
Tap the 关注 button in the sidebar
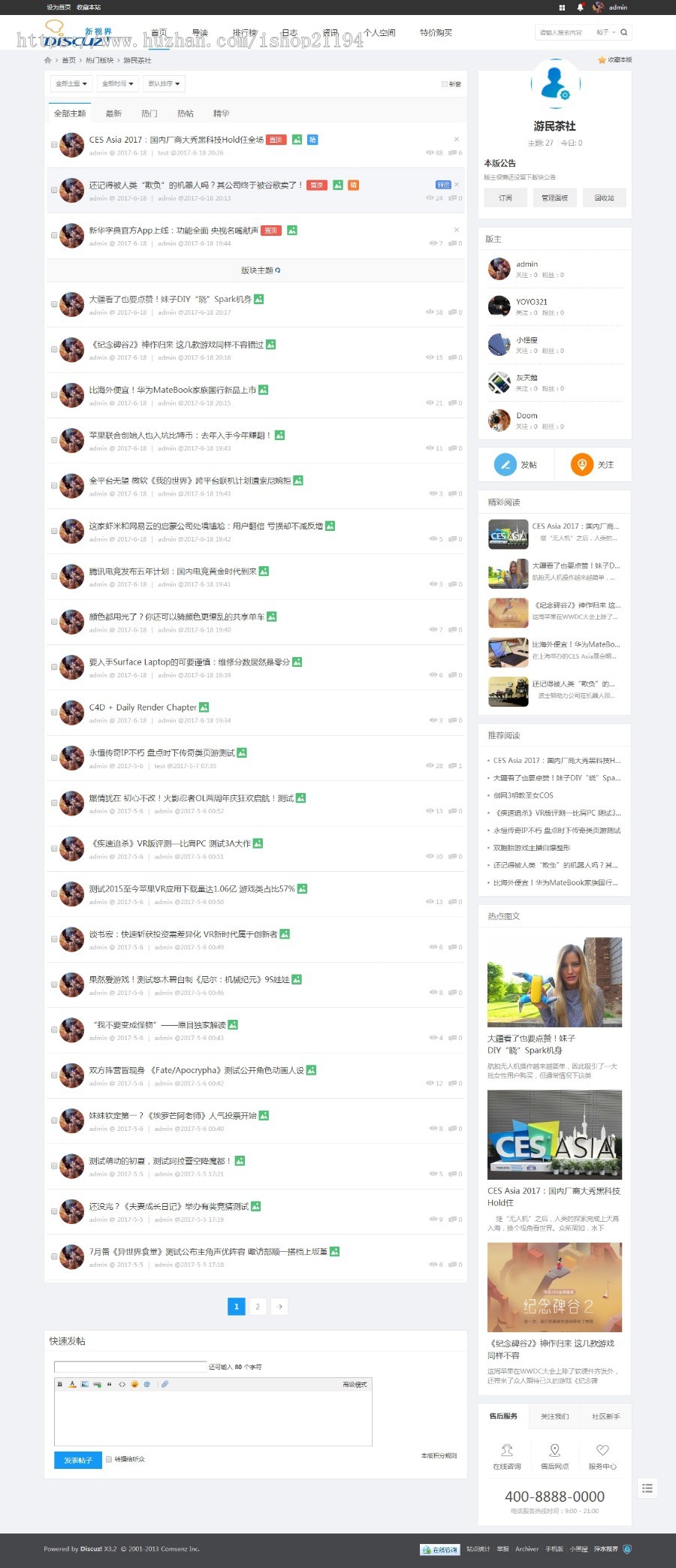tap(593, 465)
